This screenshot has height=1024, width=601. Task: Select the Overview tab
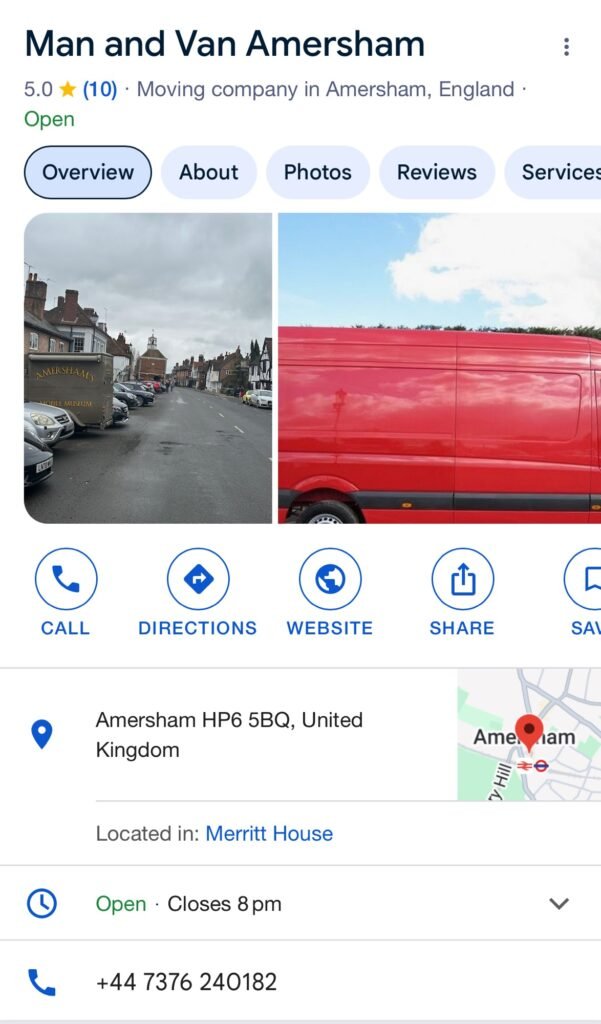tap(88, 172)
